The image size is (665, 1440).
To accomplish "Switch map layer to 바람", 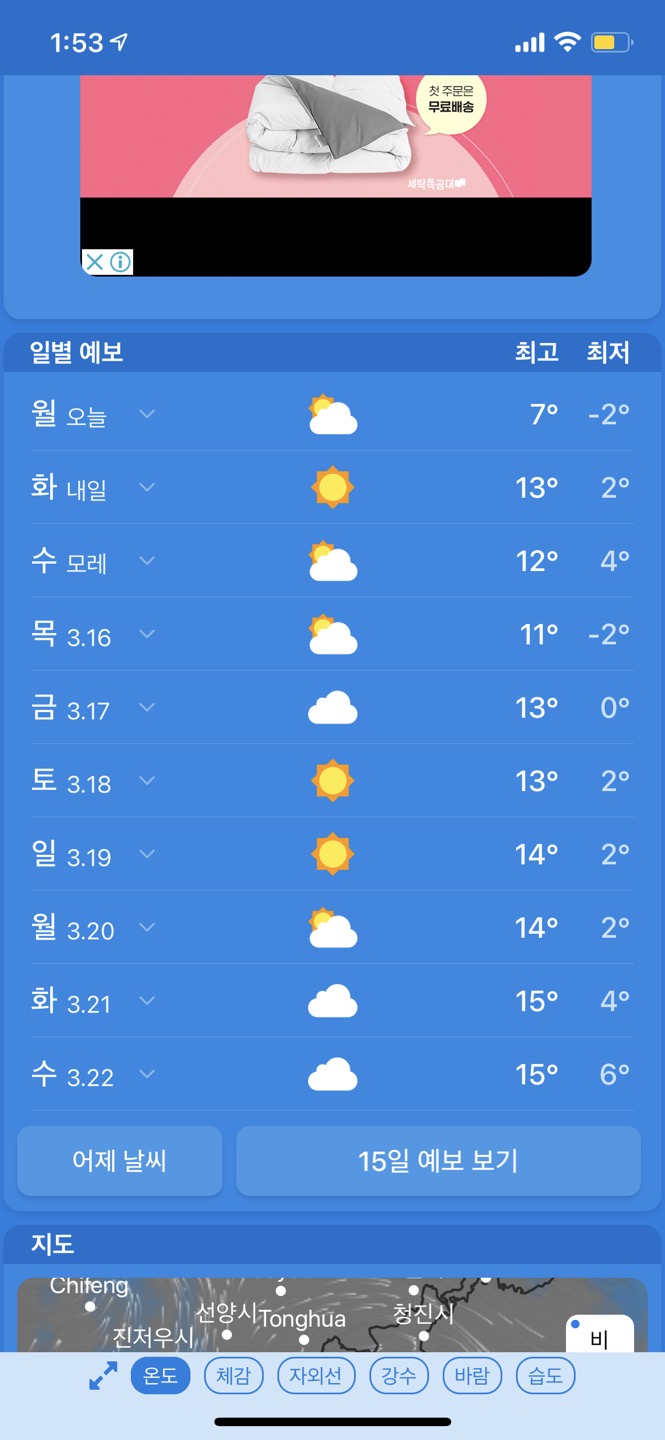I will point(472,1377).
